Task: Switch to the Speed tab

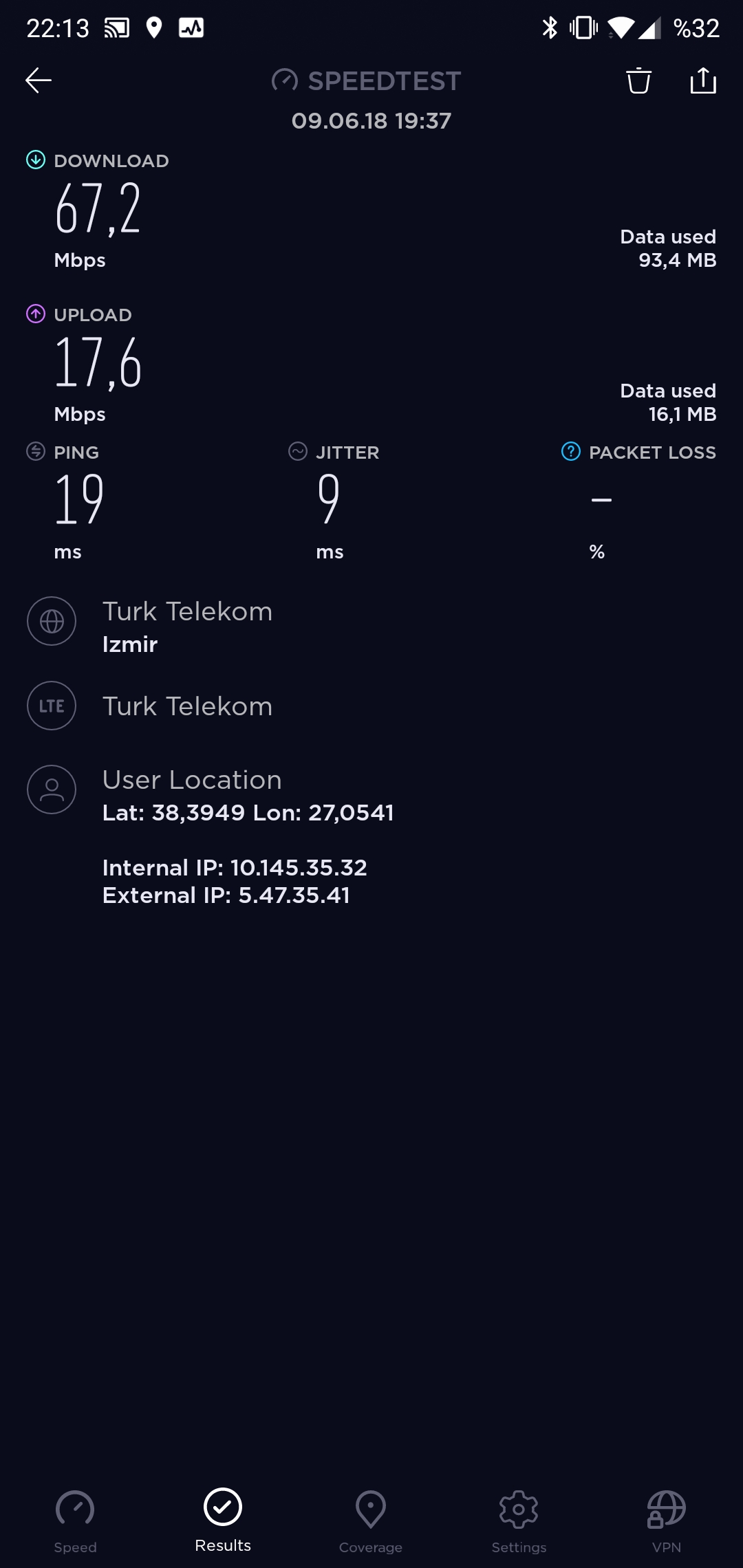Action: pyautogui.click(x=75, y=1521)
